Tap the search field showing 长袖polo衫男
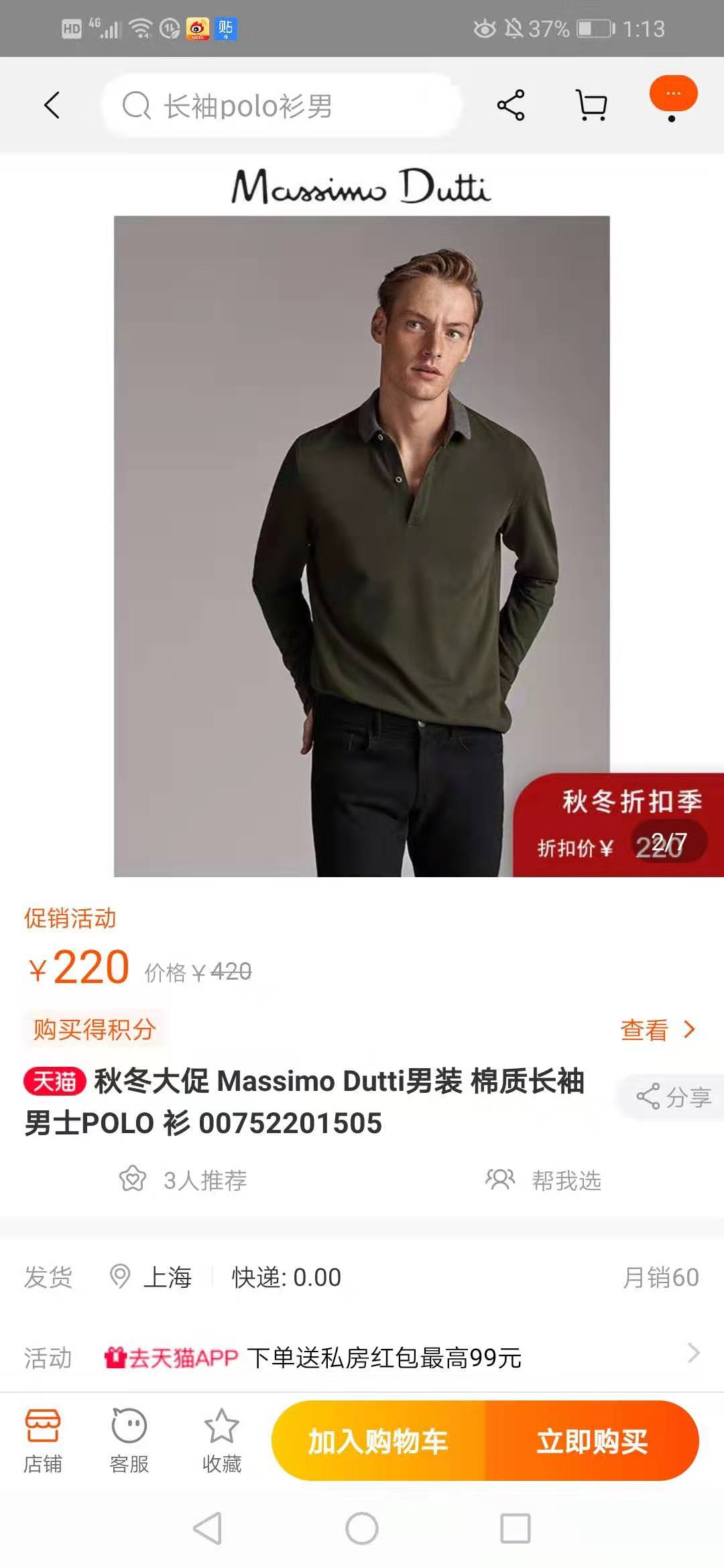Image resolution: width=724 pixels, height=1568 pixels. (282, 106)
